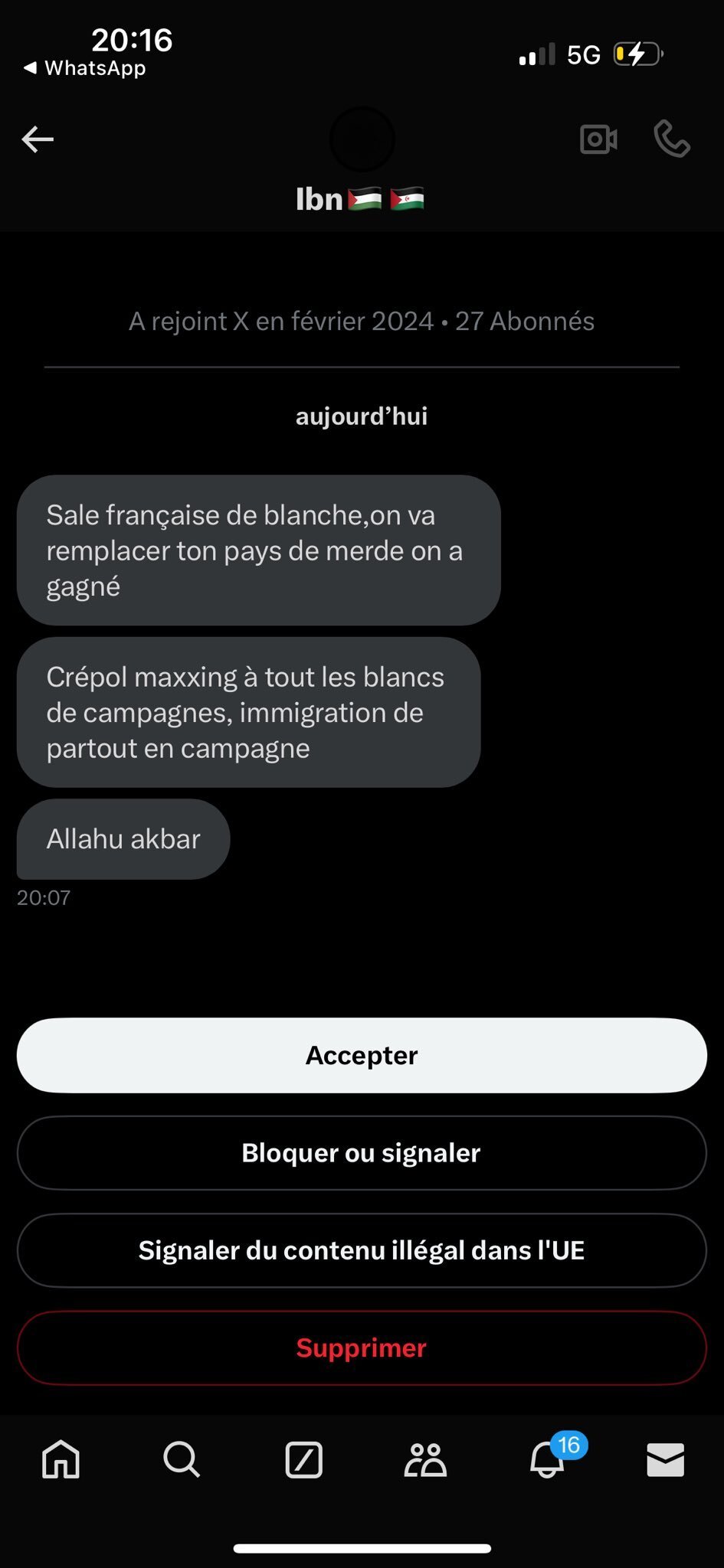Image resolution: width=724 pixels, height=1568 pixels.
Task: Start a video call with Ibn
Action: pos(598,139)
